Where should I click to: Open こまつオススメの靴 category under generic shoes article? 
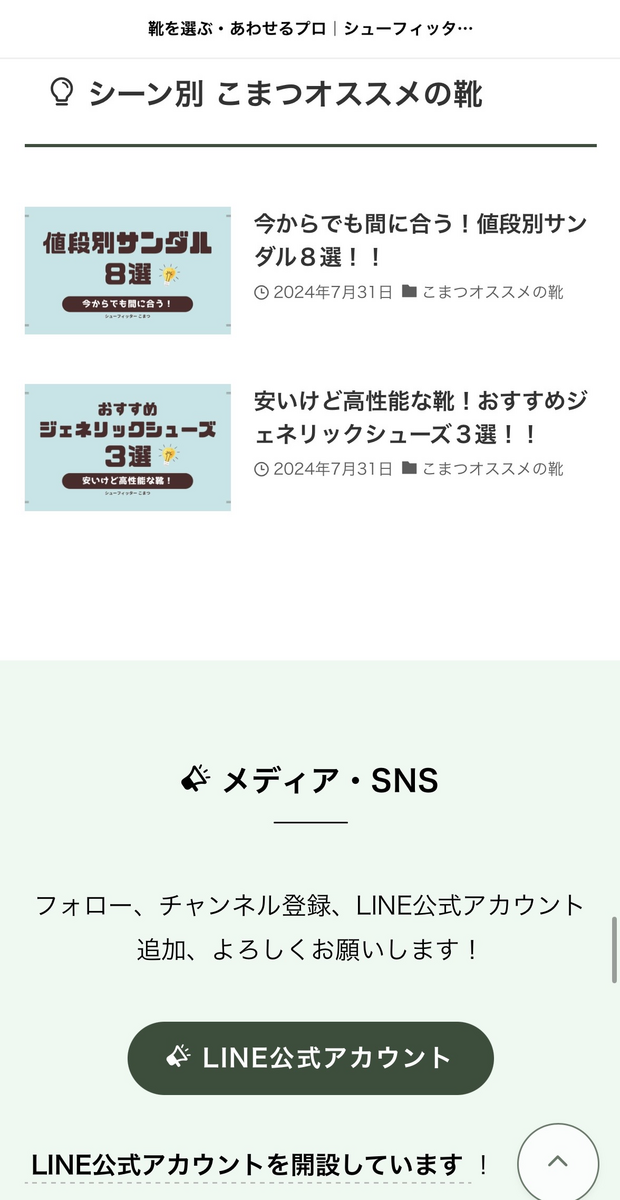(492, 469)
